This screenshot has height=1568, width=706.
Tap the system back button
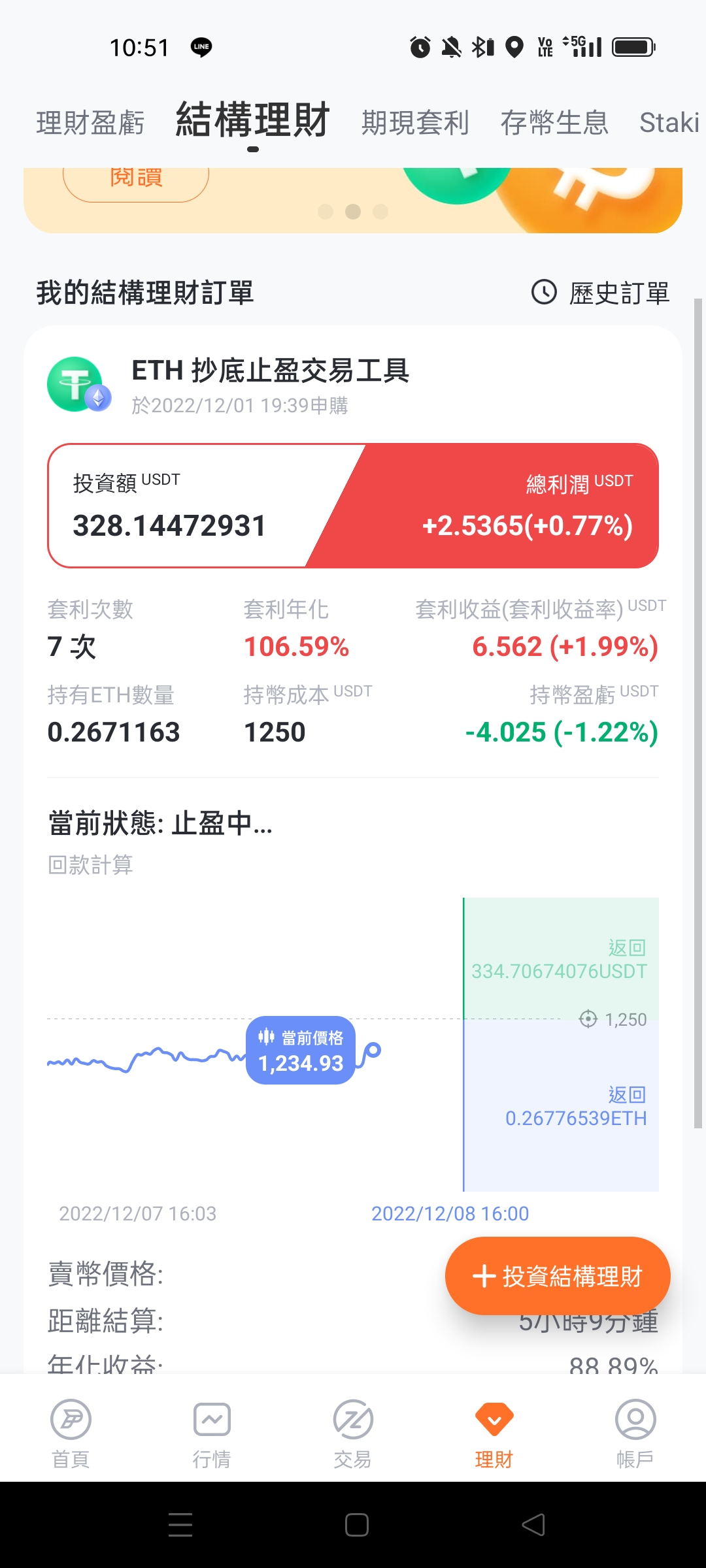533,1525
